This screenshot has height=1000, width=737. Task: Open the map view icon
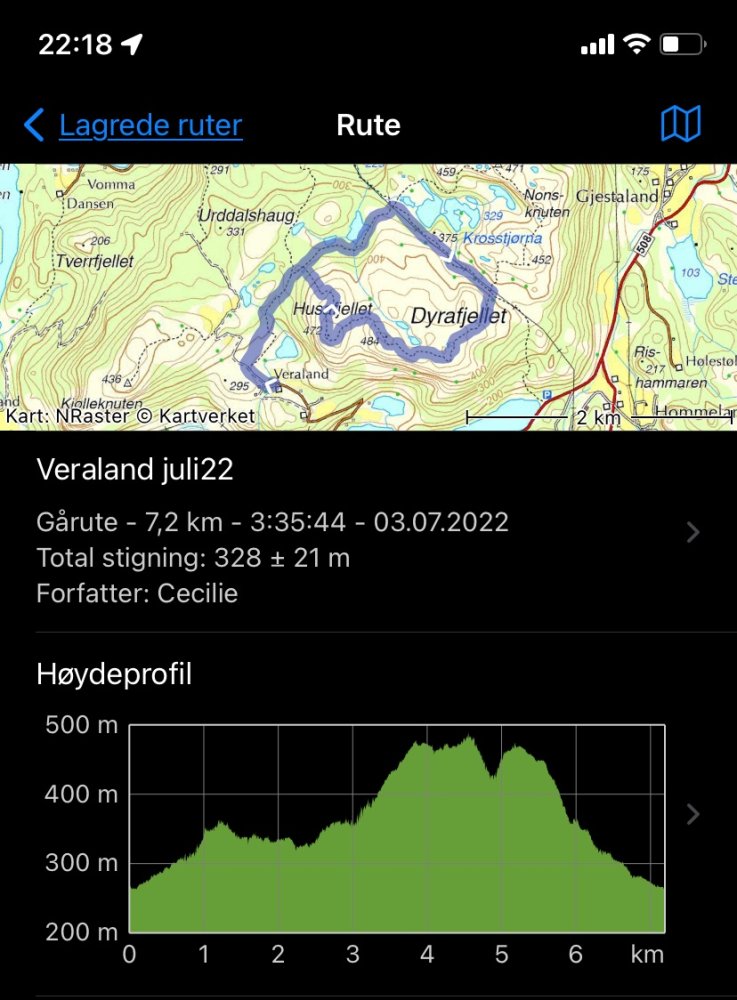(681, 125)
